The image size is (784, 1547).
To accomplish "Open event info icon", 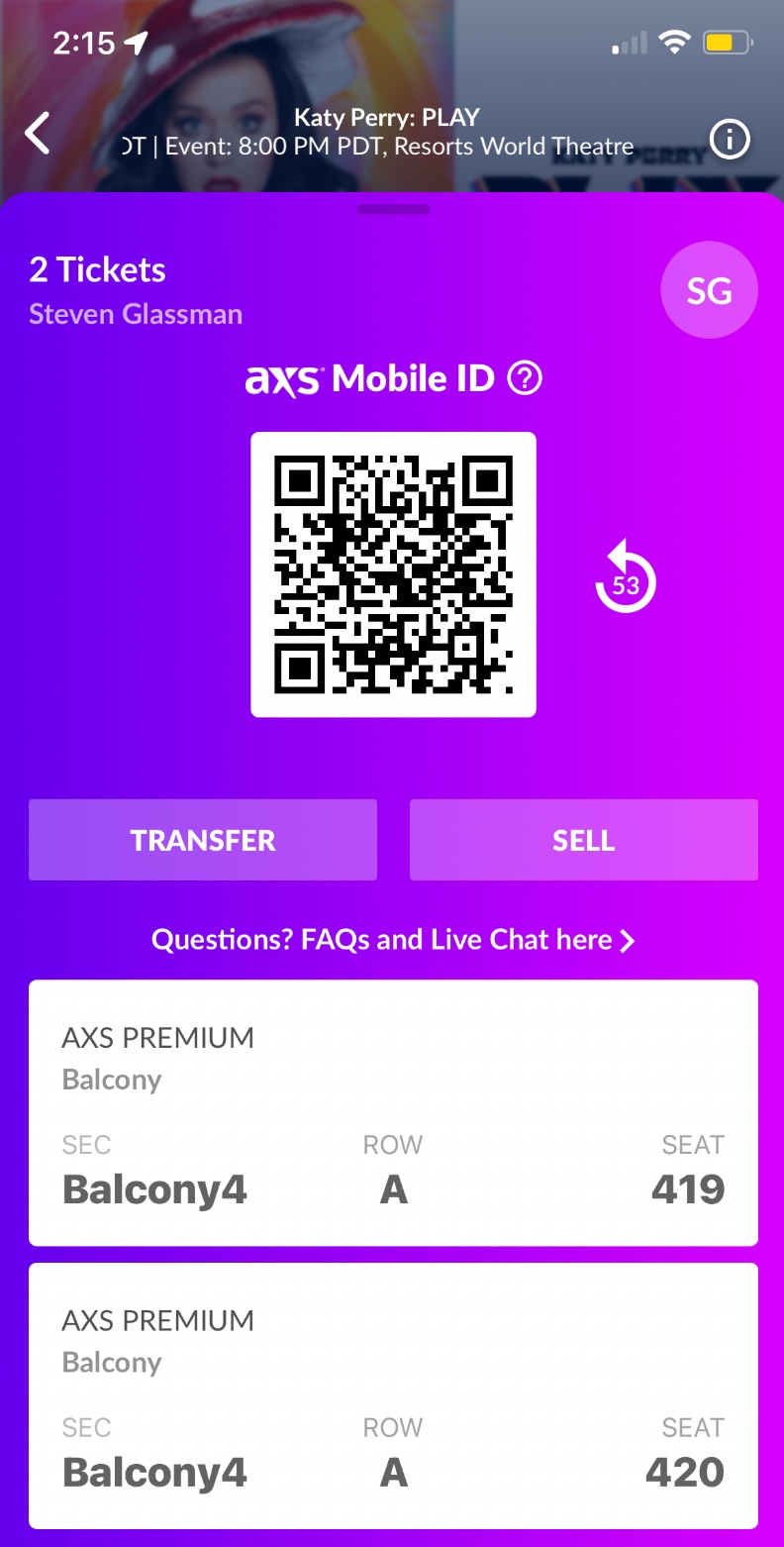I will point(731,142).
